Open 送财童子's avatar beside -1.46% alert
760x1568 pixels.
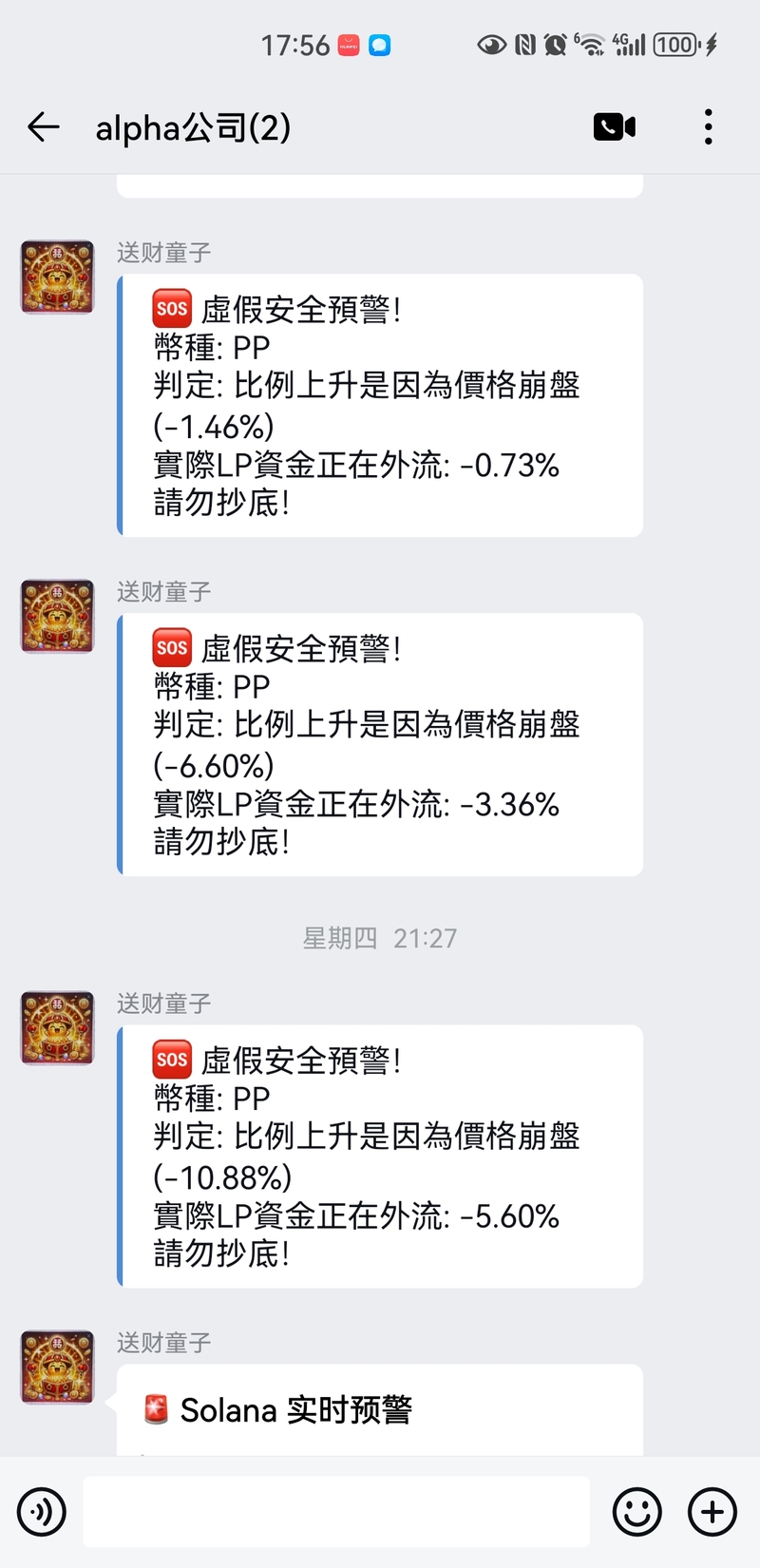[x=58, y=277]
